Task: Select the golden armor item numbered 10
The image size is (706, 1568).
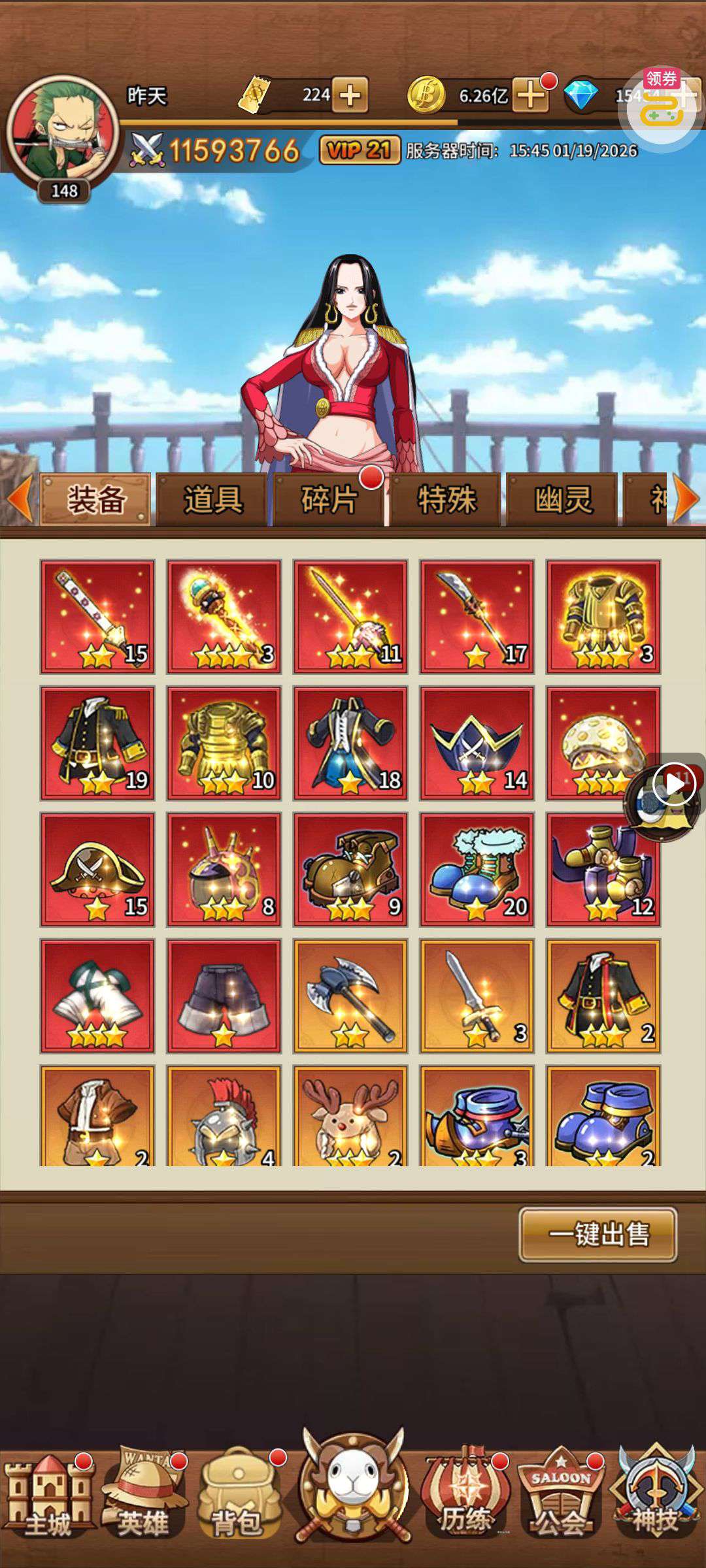Action: 224,743
